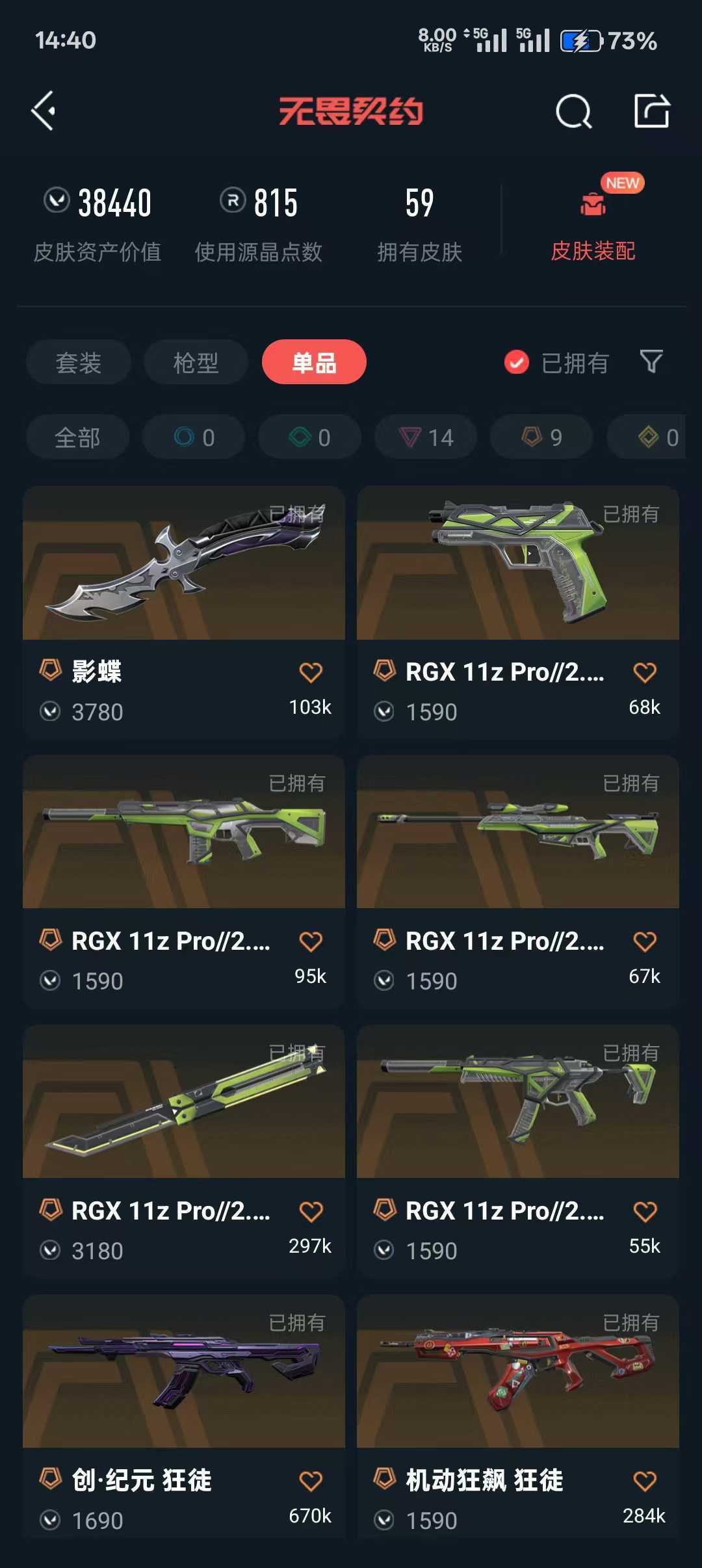Select the 全部 rarity chip
This screenshot has height=1568, width=702.
[77, 438]
